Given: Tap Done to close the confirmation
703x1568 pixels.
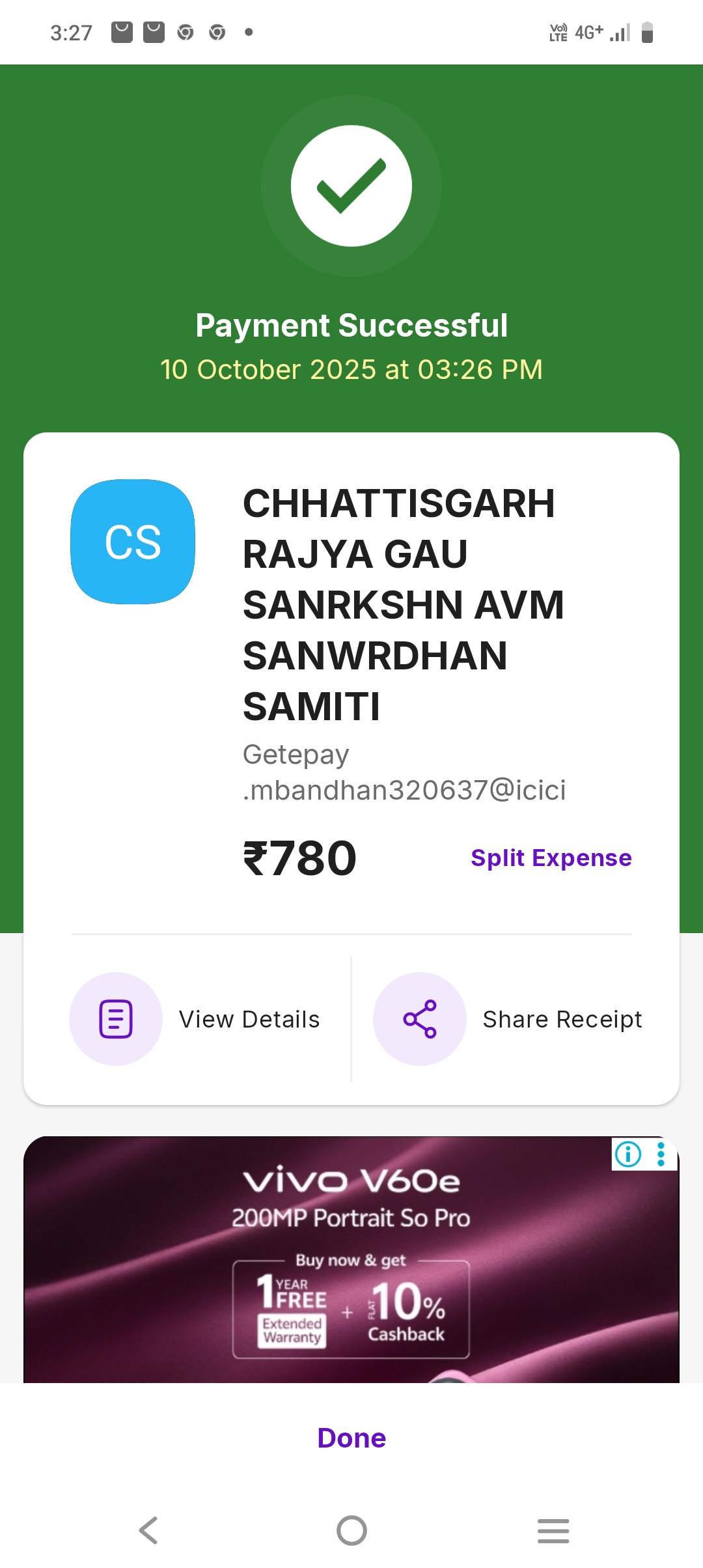Looking at the screenshot, I should [x=351, y=1438].
